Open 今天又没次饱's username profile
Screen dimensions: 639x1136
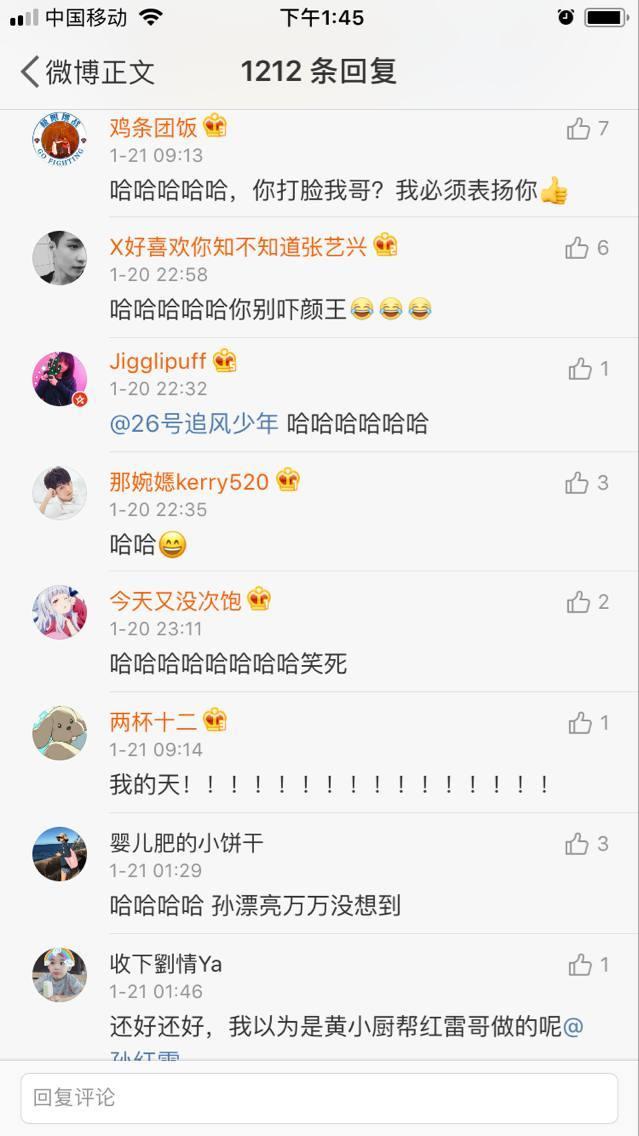175,601
